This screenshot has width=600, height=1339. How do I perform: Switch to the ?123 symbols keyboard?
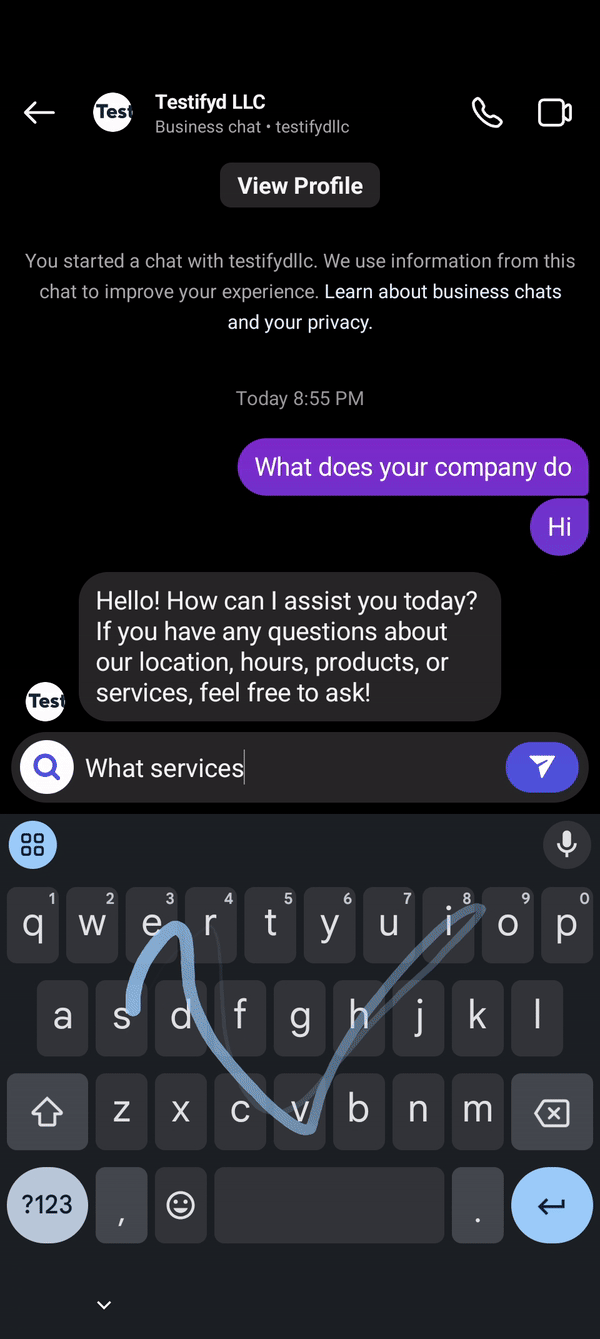point(48,1204)
